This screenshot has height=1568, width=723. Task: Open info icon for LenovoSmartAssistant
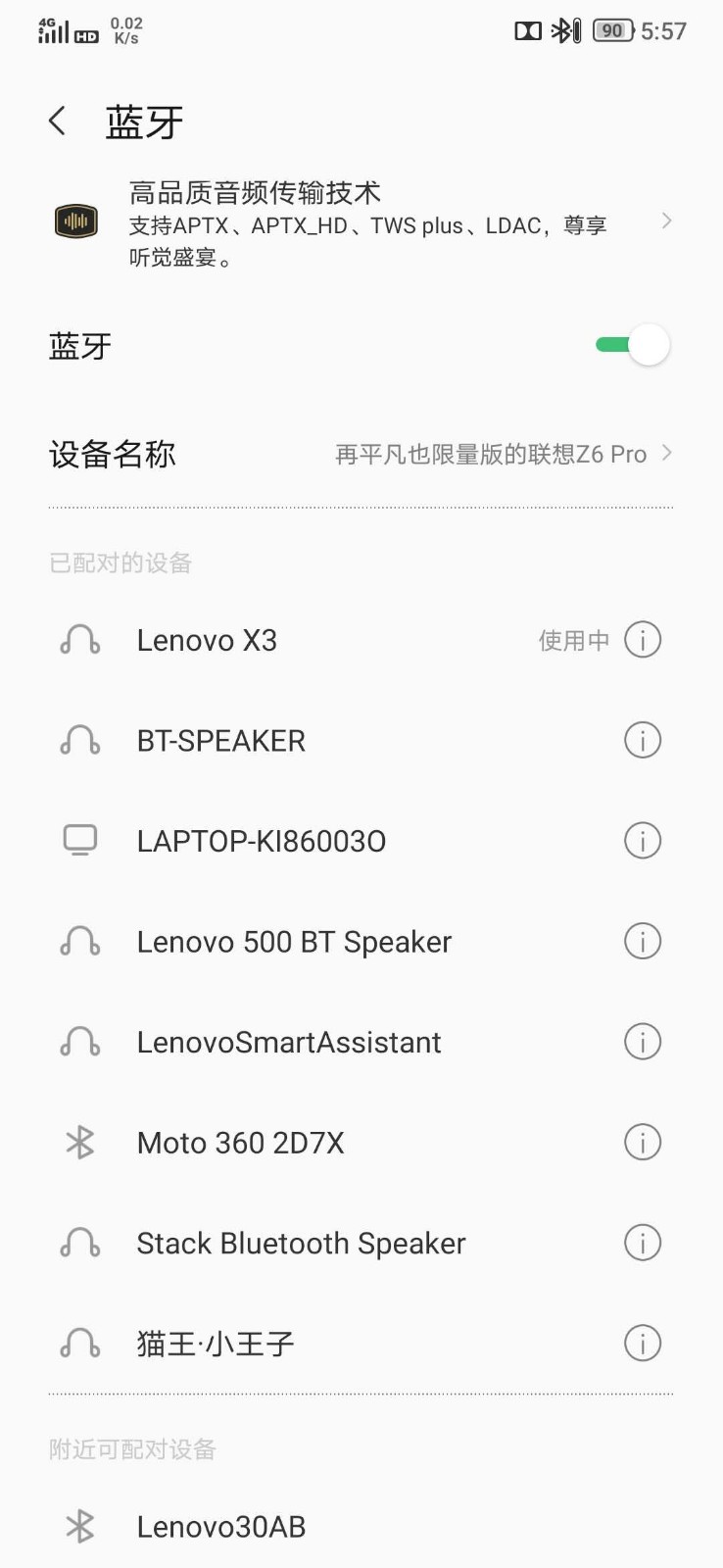(x=643, y=1042)
